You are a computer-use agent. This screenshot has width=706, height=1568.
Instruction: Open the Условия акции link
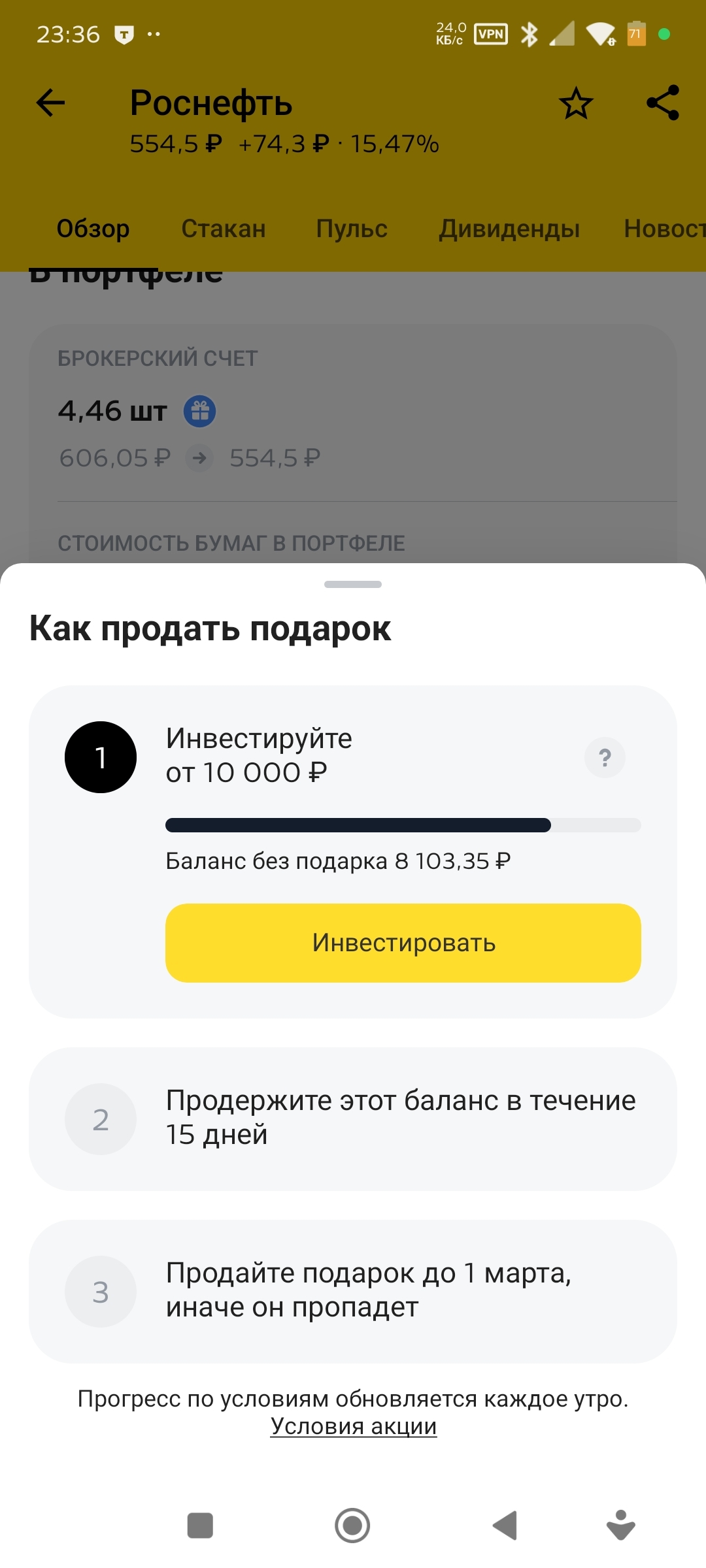[354, 1426]
